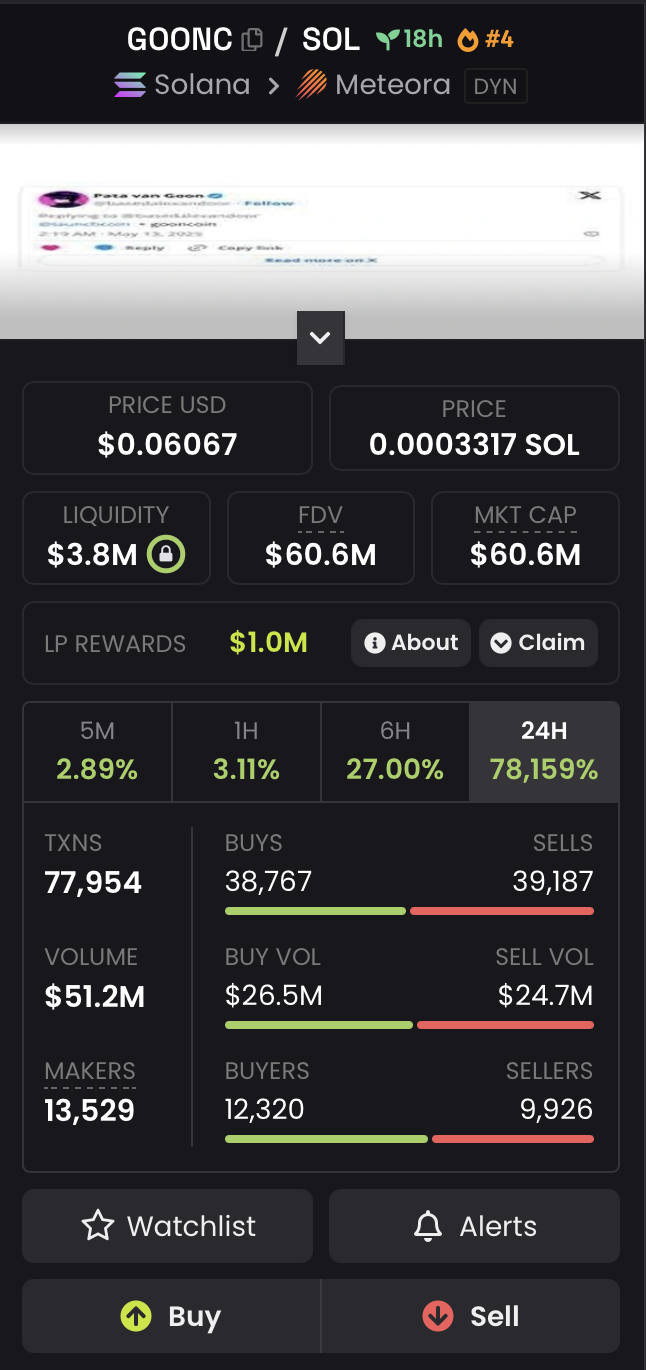Tap the liquidity lock icon
The height and width of the screenshot is (1370, 646).
[166, 554]
